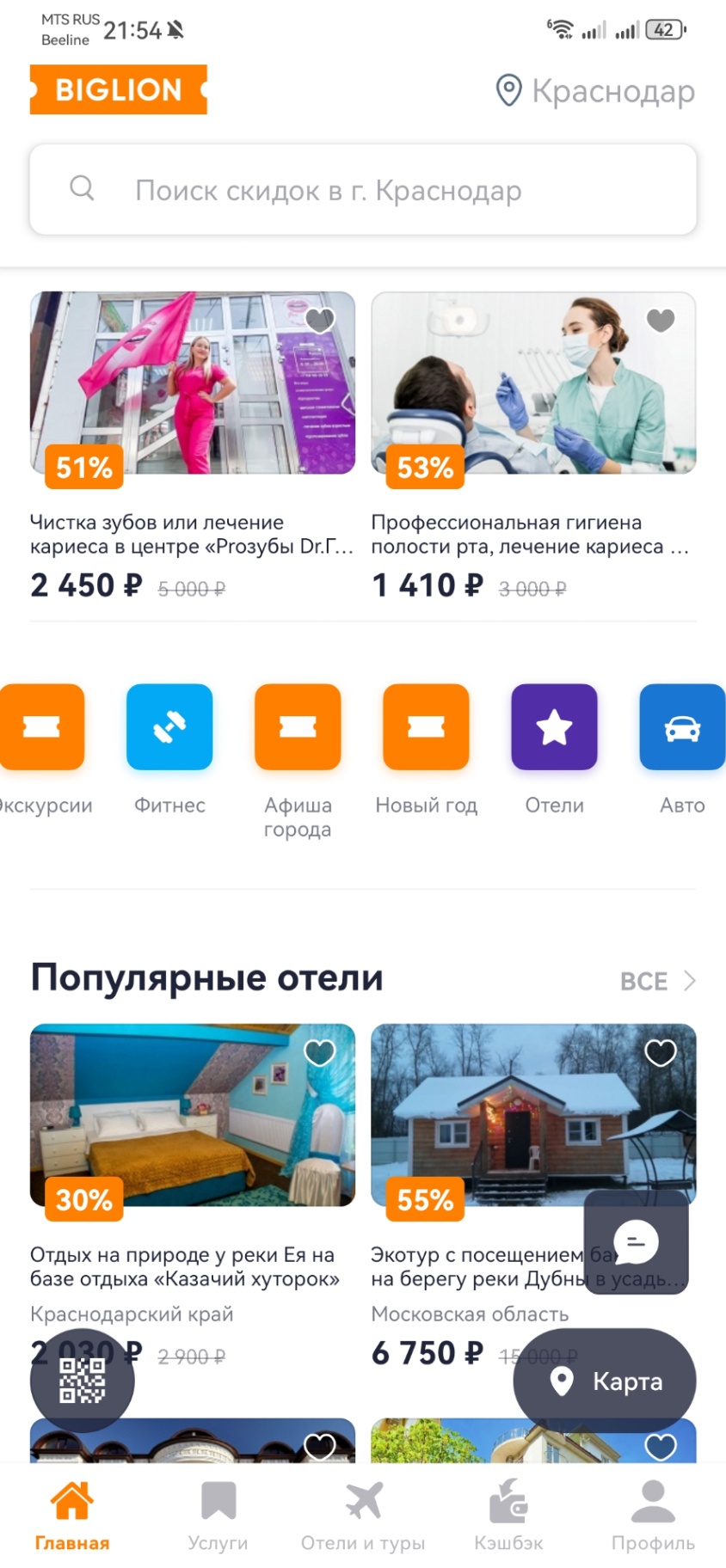Open the support chat bubble
The image size is (726, 1568).
coord(636,1242)
